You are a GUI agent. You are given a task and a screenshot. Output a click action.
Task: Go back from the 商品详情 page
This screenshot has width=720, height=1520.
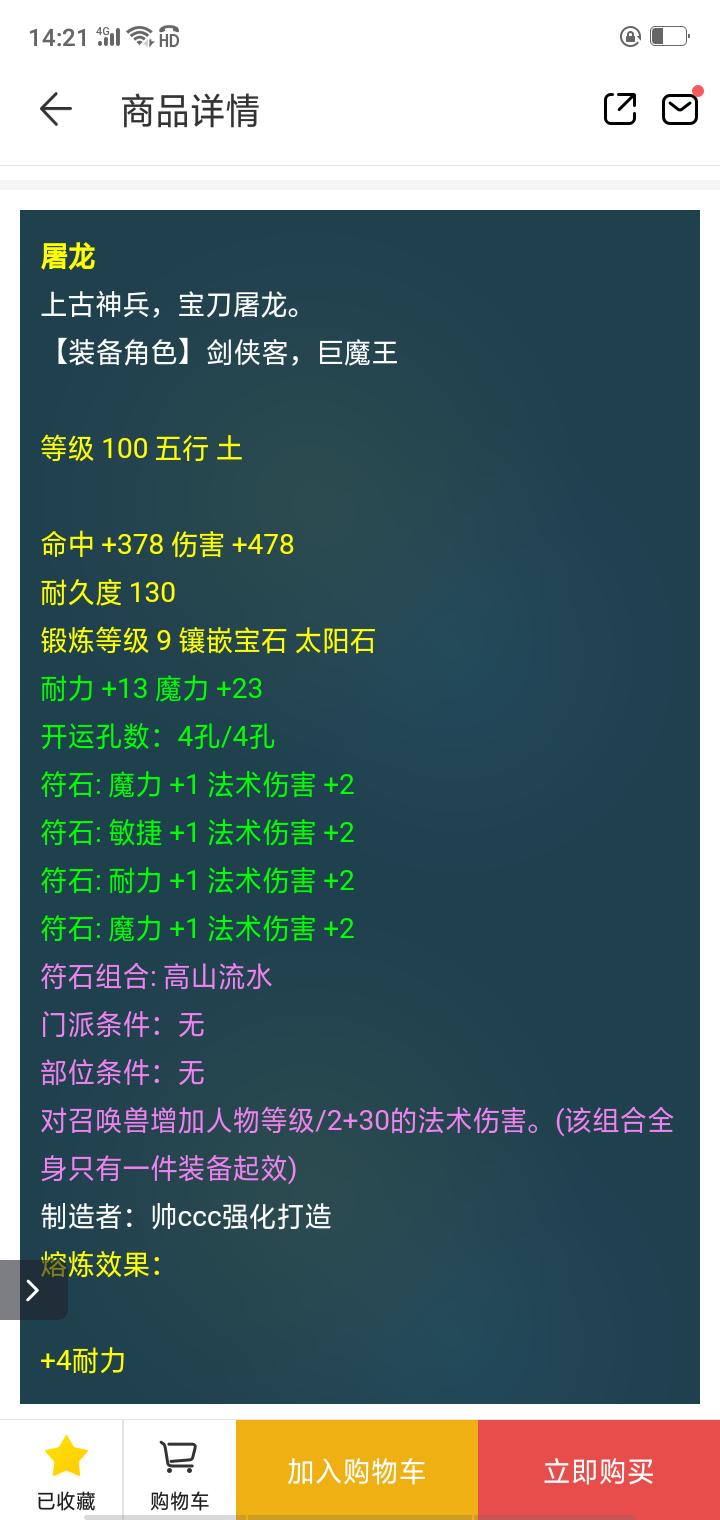point(56,109)
